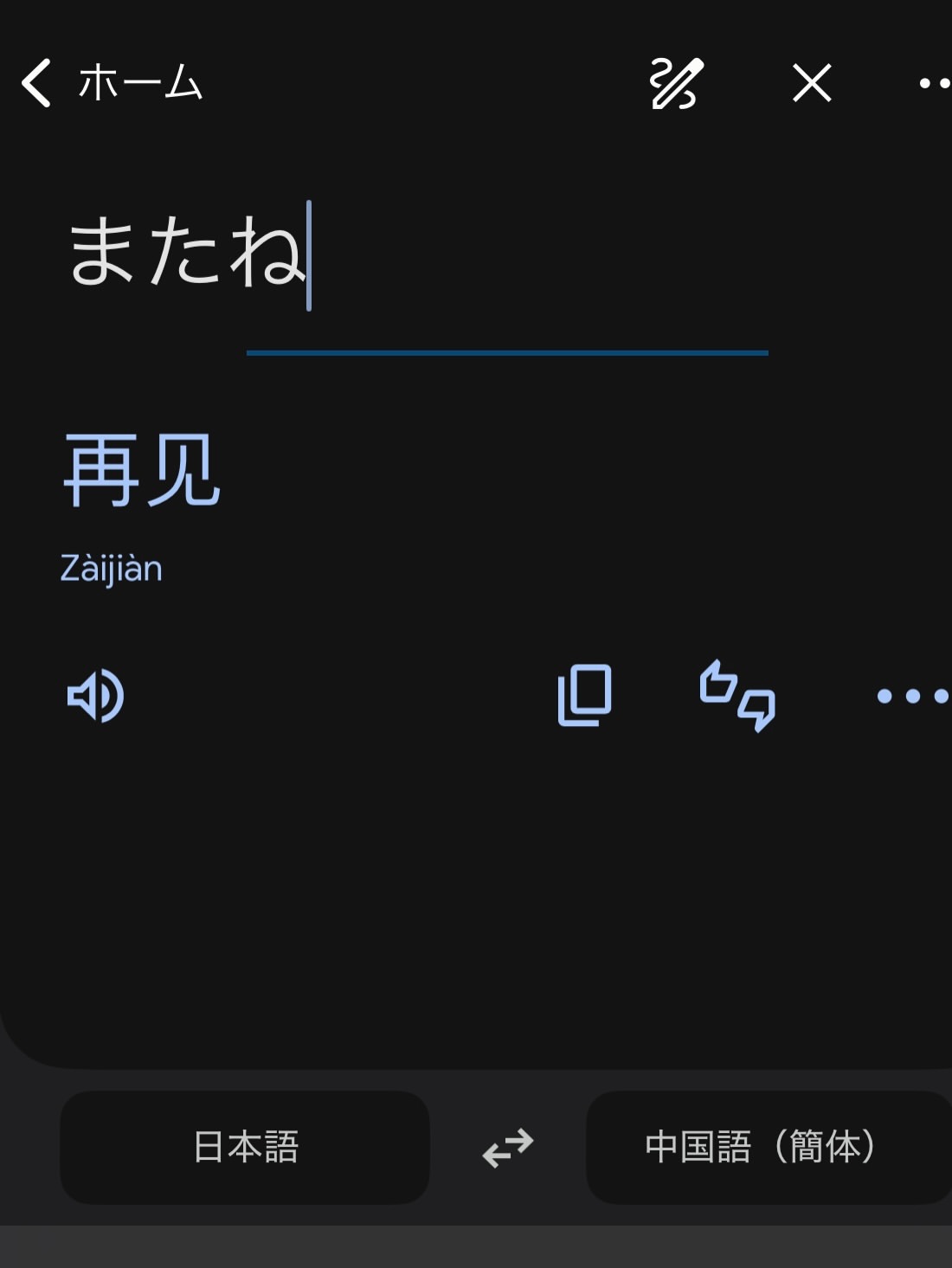Go back to ホーム
Image resolution: width=952 pixels, height=1268 pixels.
(113, 83)
